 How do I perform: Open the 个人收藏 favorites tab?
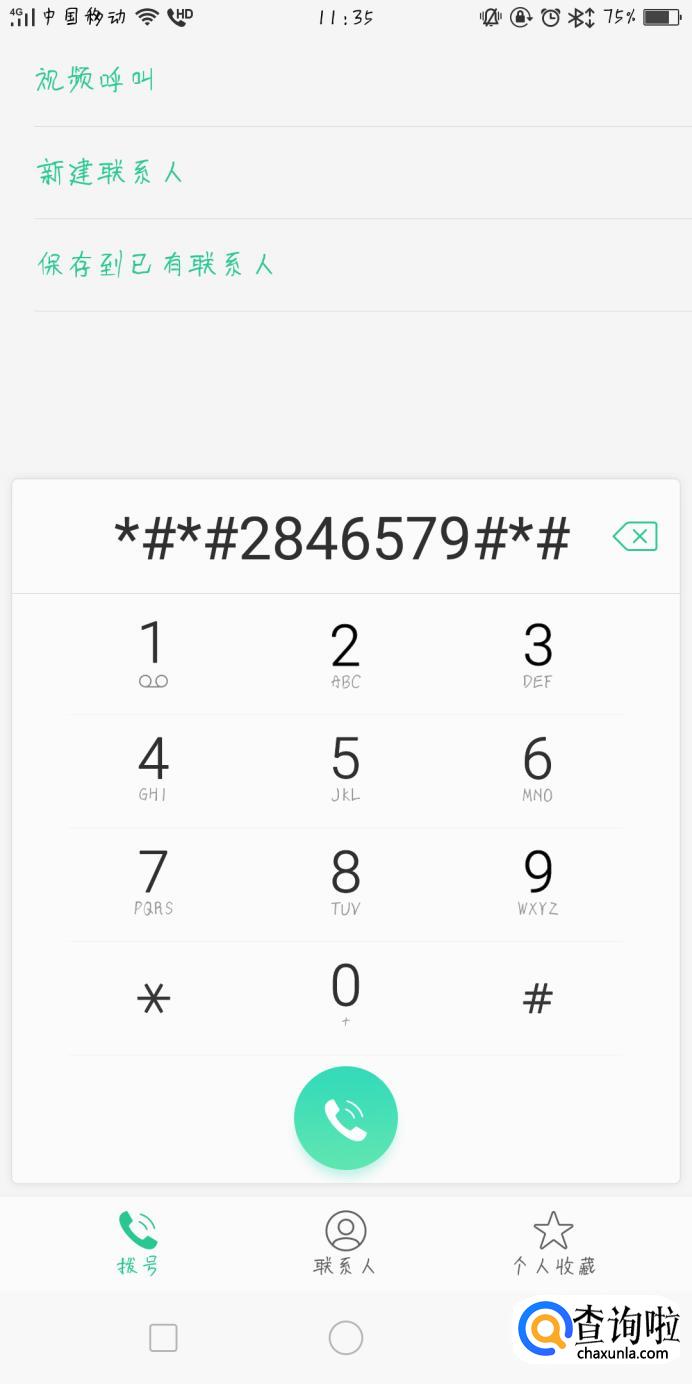coord(553,1243)
